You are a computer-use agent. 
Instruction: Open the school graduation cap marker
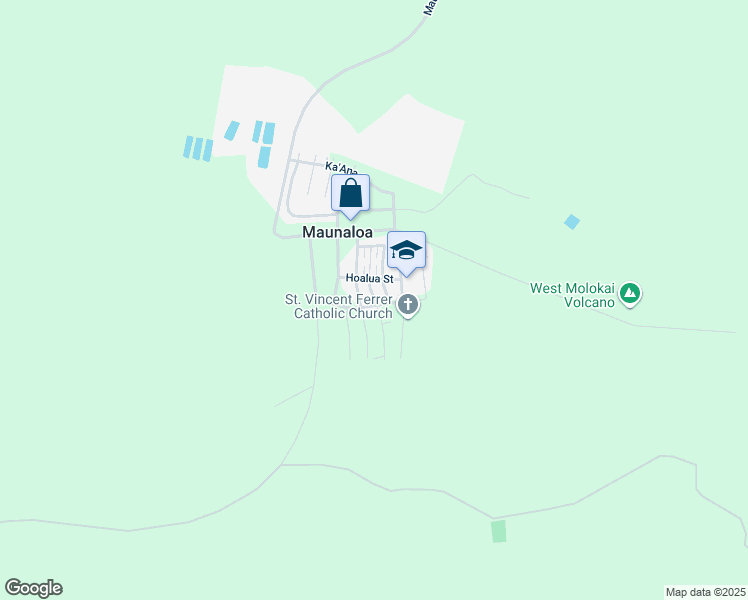[x=406, y=250]
